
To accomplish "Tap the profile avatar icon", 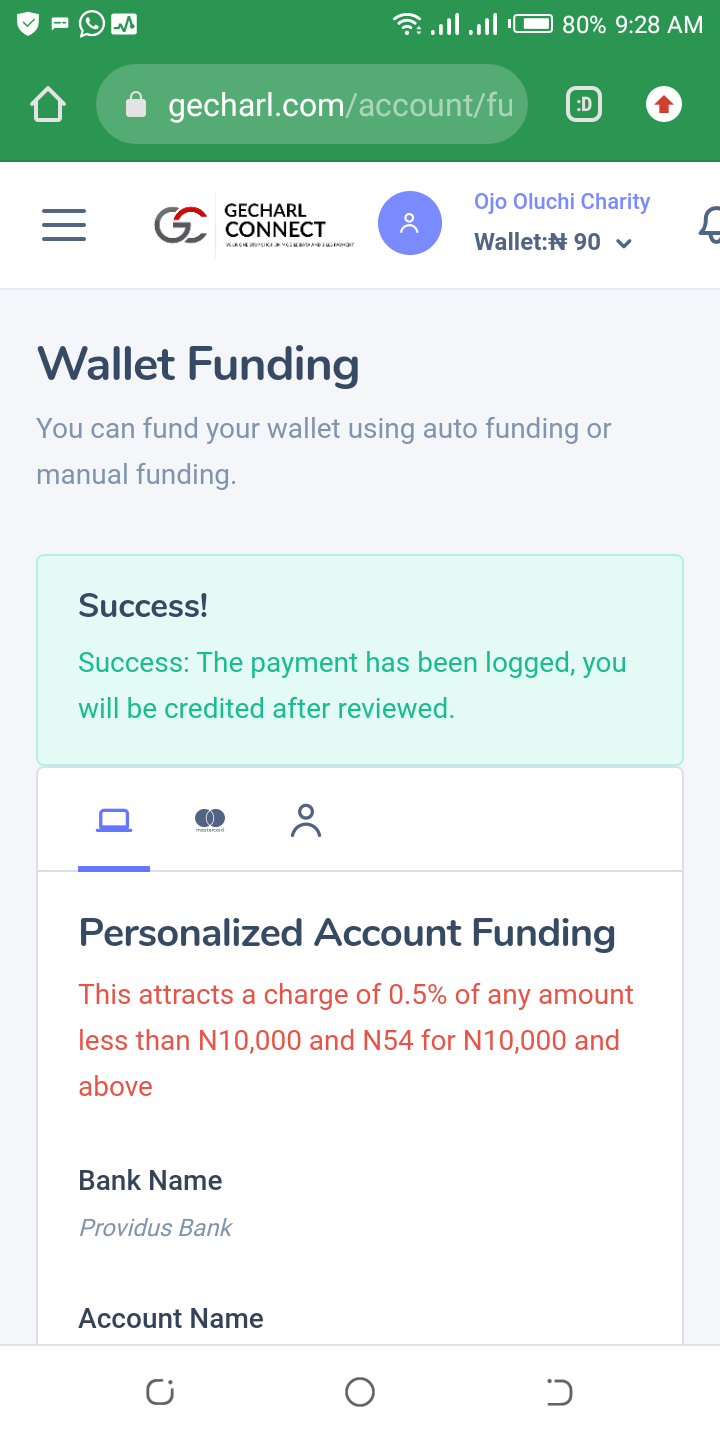I will pos(410,223).
